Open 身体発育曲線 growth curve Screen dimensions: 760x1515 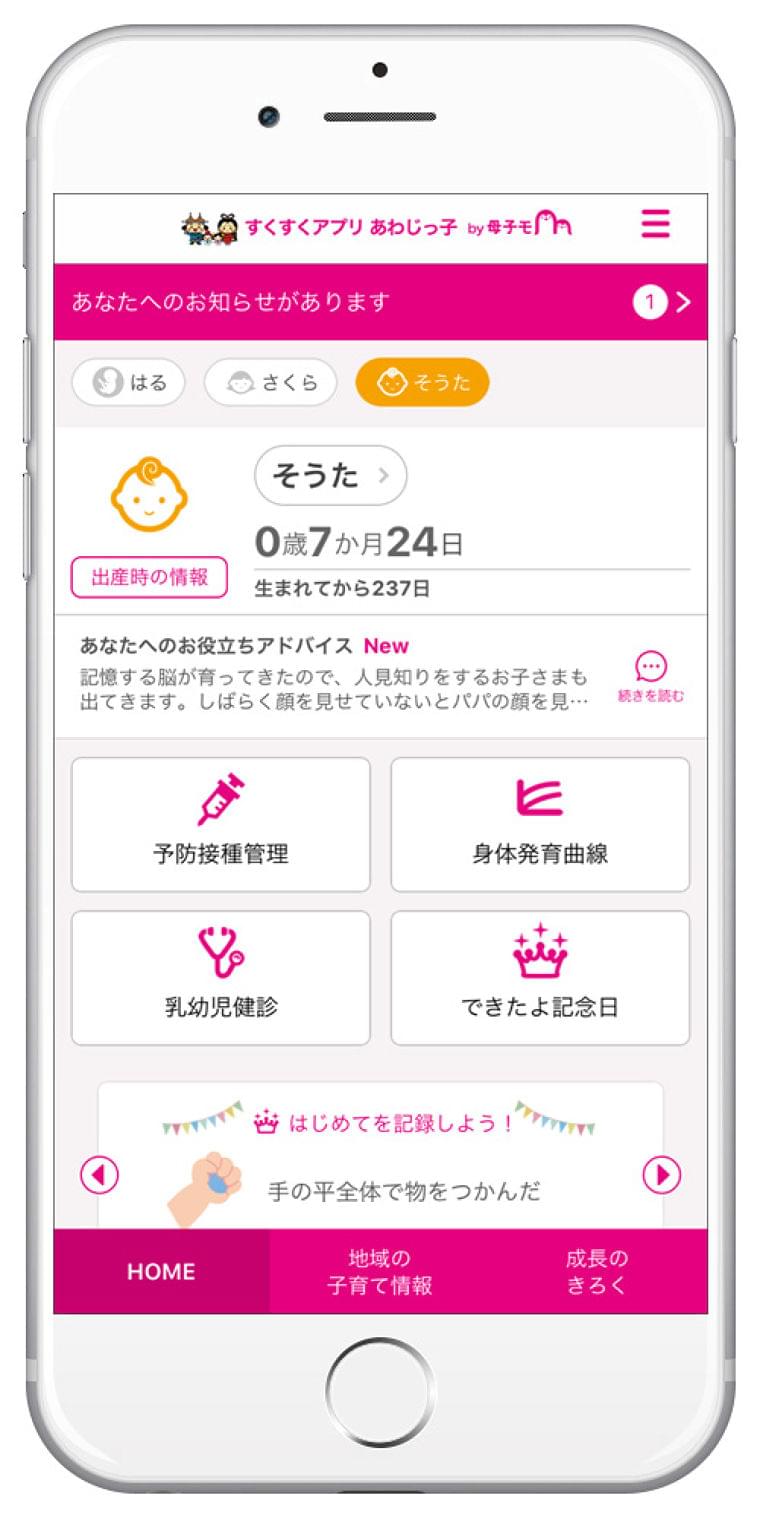coord(539,824)
